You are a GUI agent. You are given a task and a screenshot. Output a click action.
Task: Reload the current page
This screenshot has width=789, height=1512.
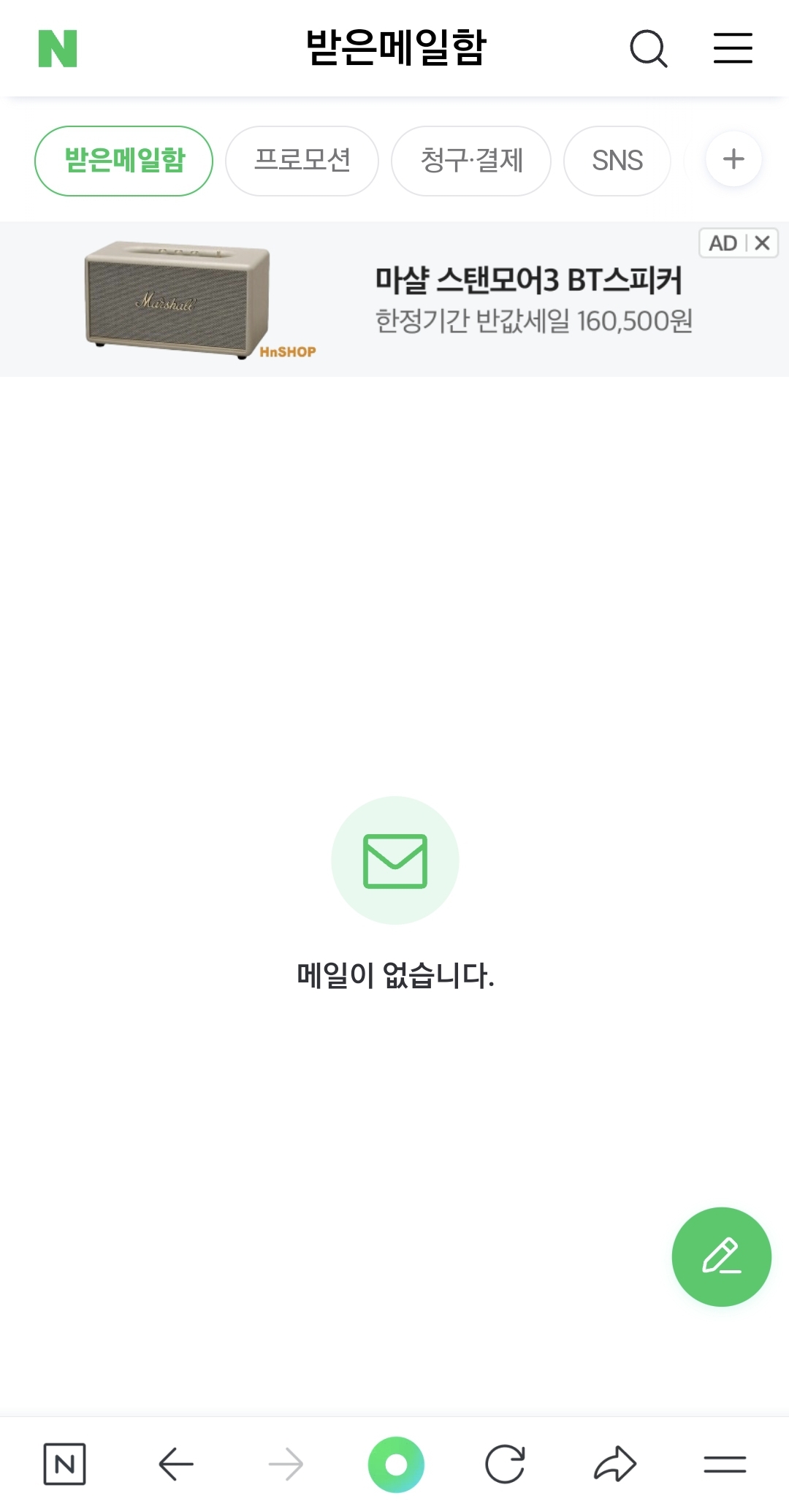(x=505, y=1464)
